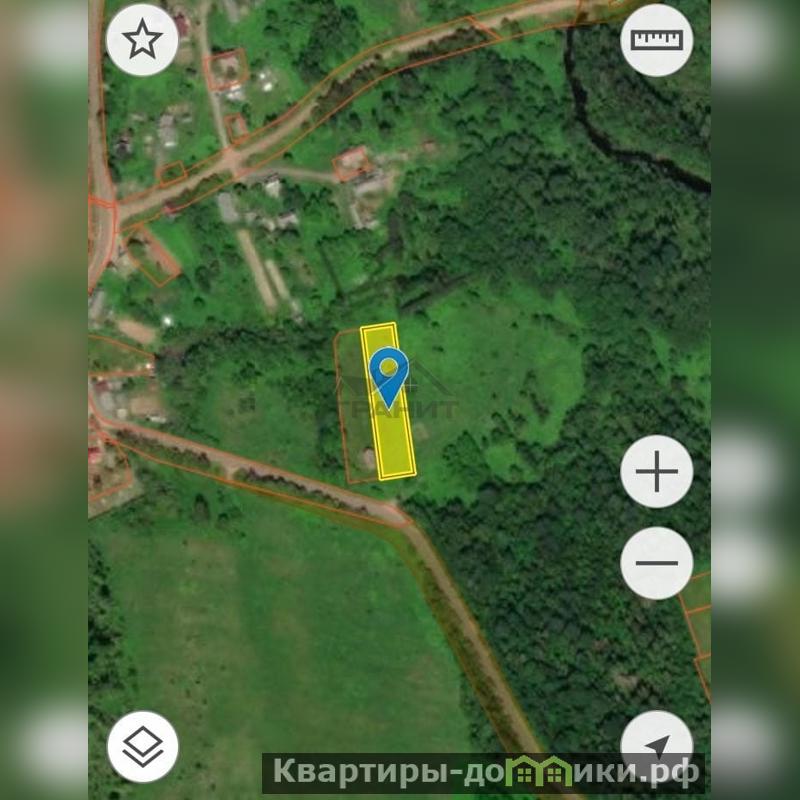Add this plot to favorites with the star
This screenshot has width=800, height=800.
click(x=142, y=40)
